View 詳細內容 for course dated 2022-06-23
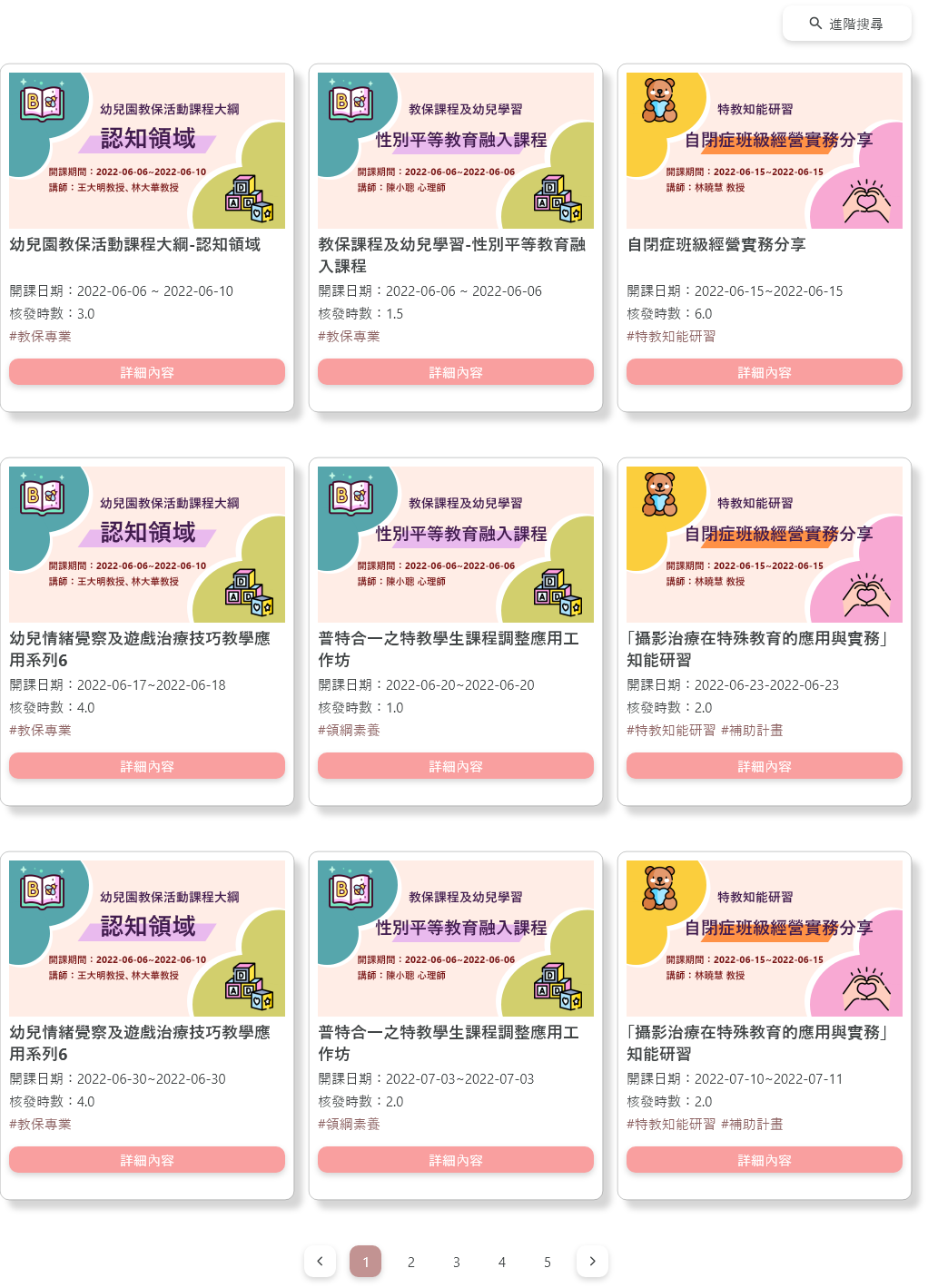 click(x=765, y=766)
